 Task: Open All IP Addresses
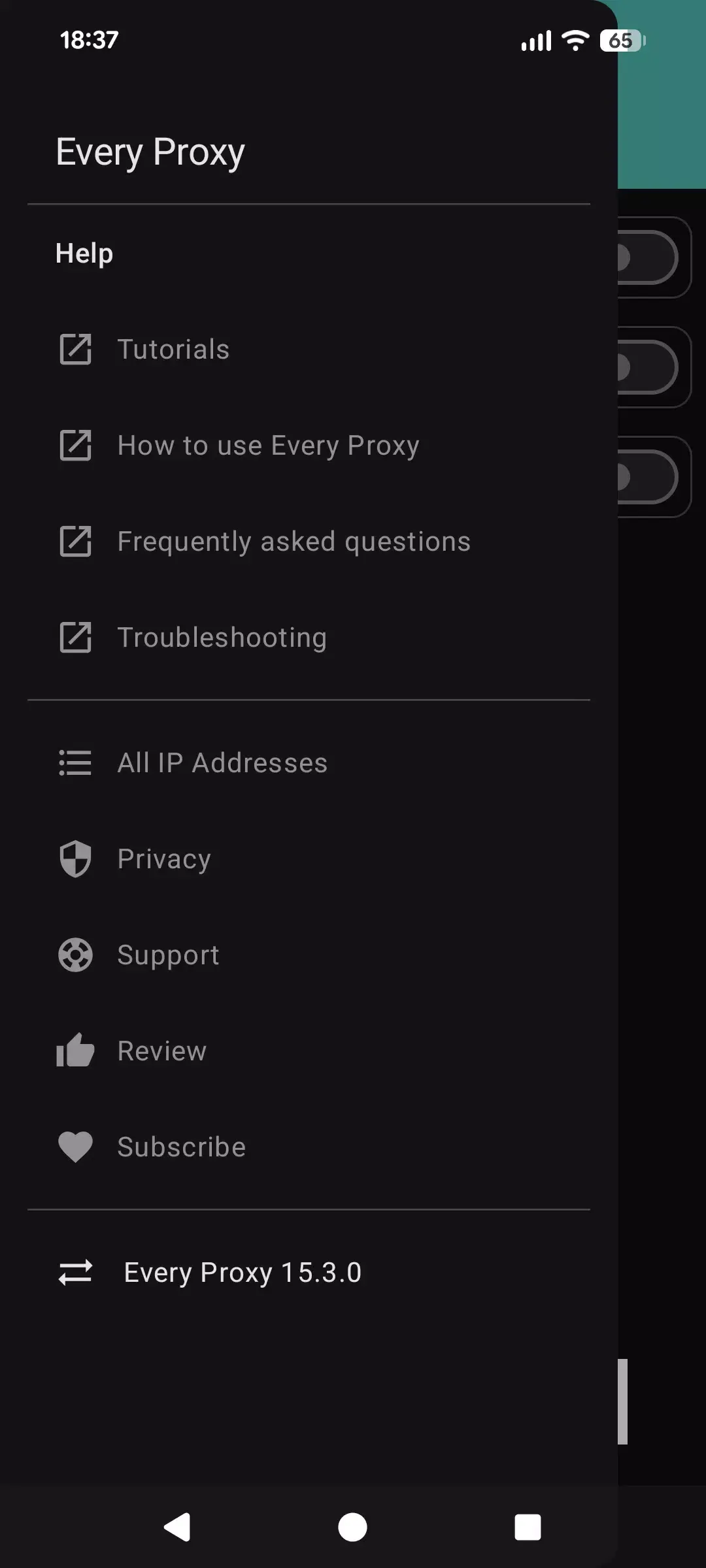point(222,762)
